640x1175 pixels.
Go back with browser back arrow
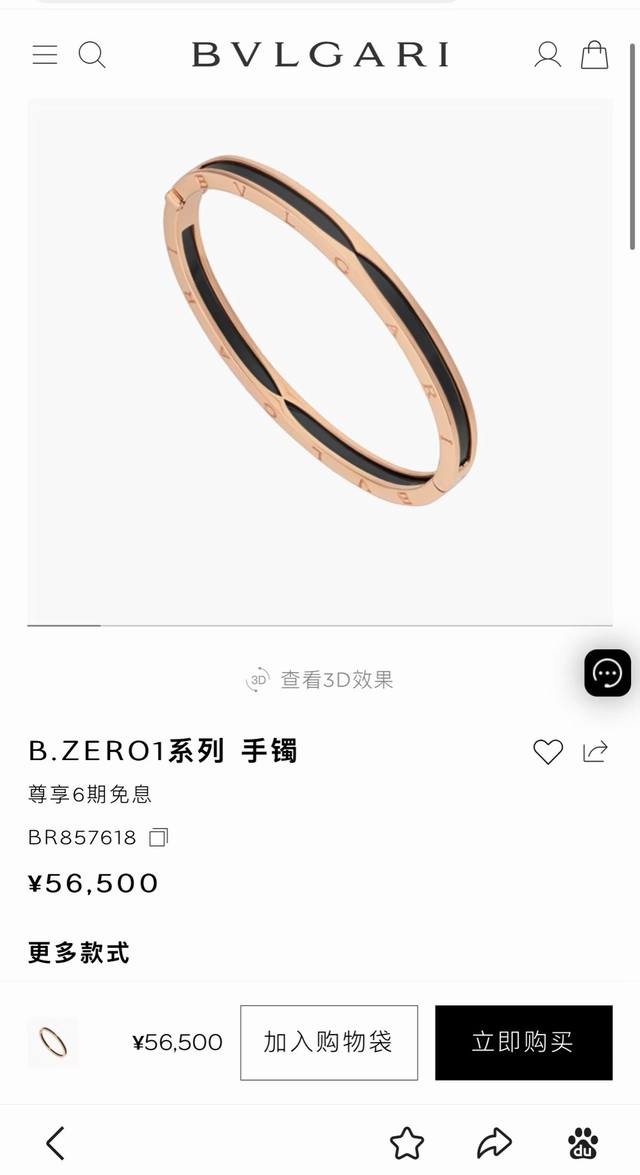[x=55, y=1143]
